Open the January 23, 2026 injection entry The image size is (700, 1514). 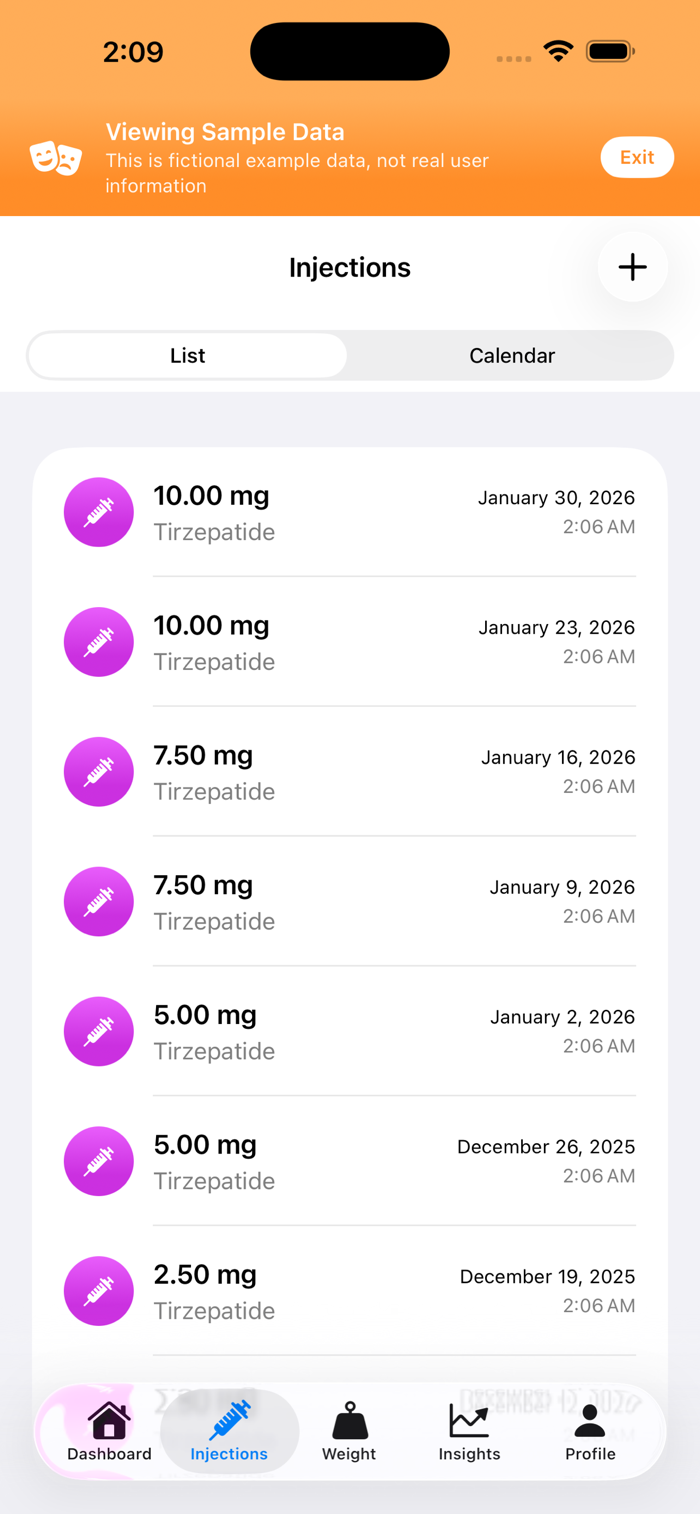(x=350, y=642)
